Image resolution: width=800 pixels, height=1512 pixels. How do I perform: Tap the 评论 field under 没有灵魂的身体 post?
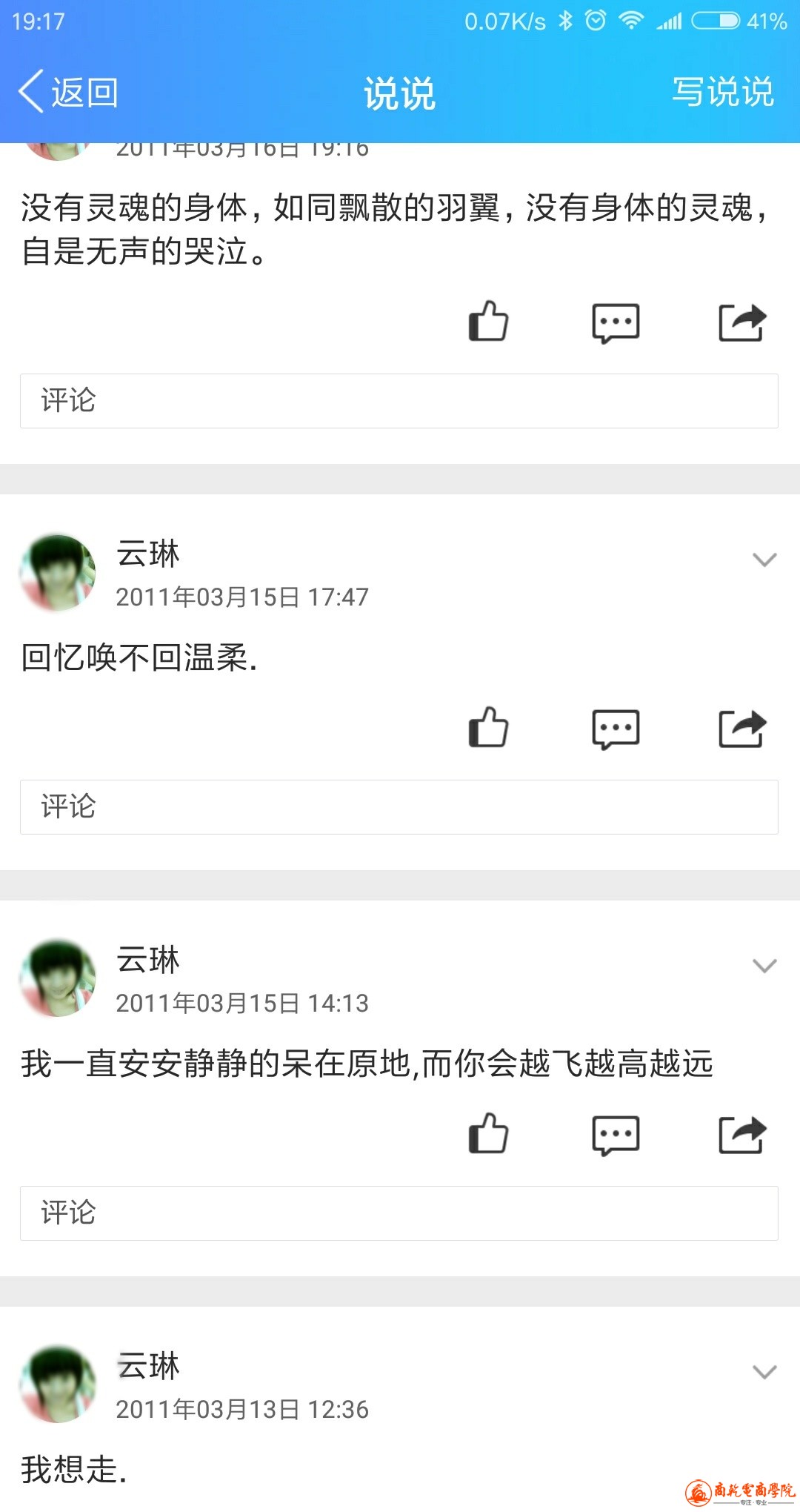[399, 401]
